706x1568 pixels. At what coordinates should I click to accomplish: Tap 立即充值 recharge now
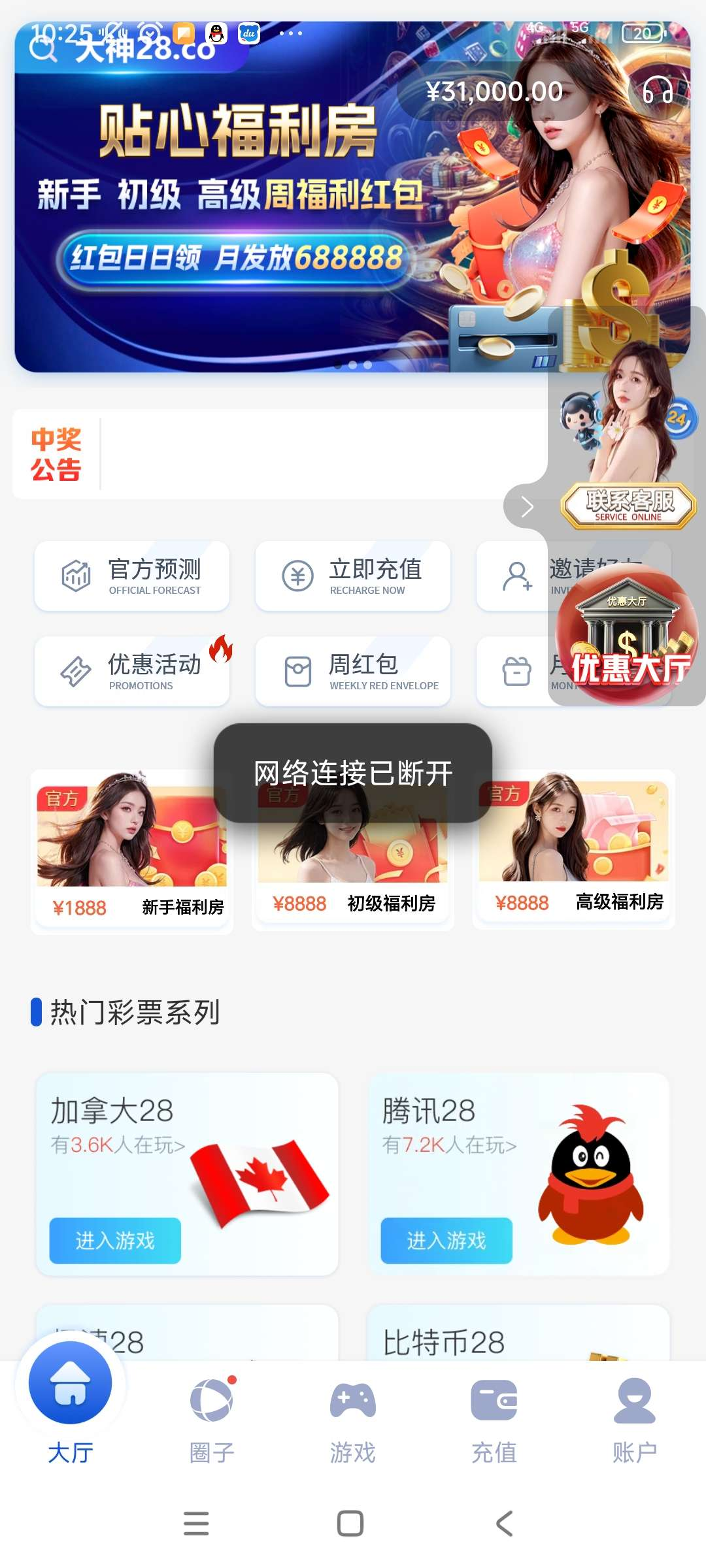tap(353, 576)
